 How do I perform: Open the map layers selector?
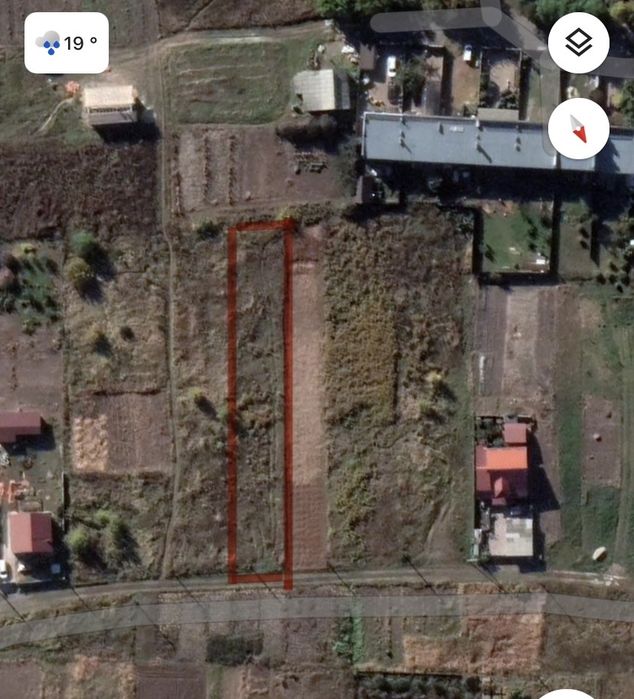coord(578,43)
